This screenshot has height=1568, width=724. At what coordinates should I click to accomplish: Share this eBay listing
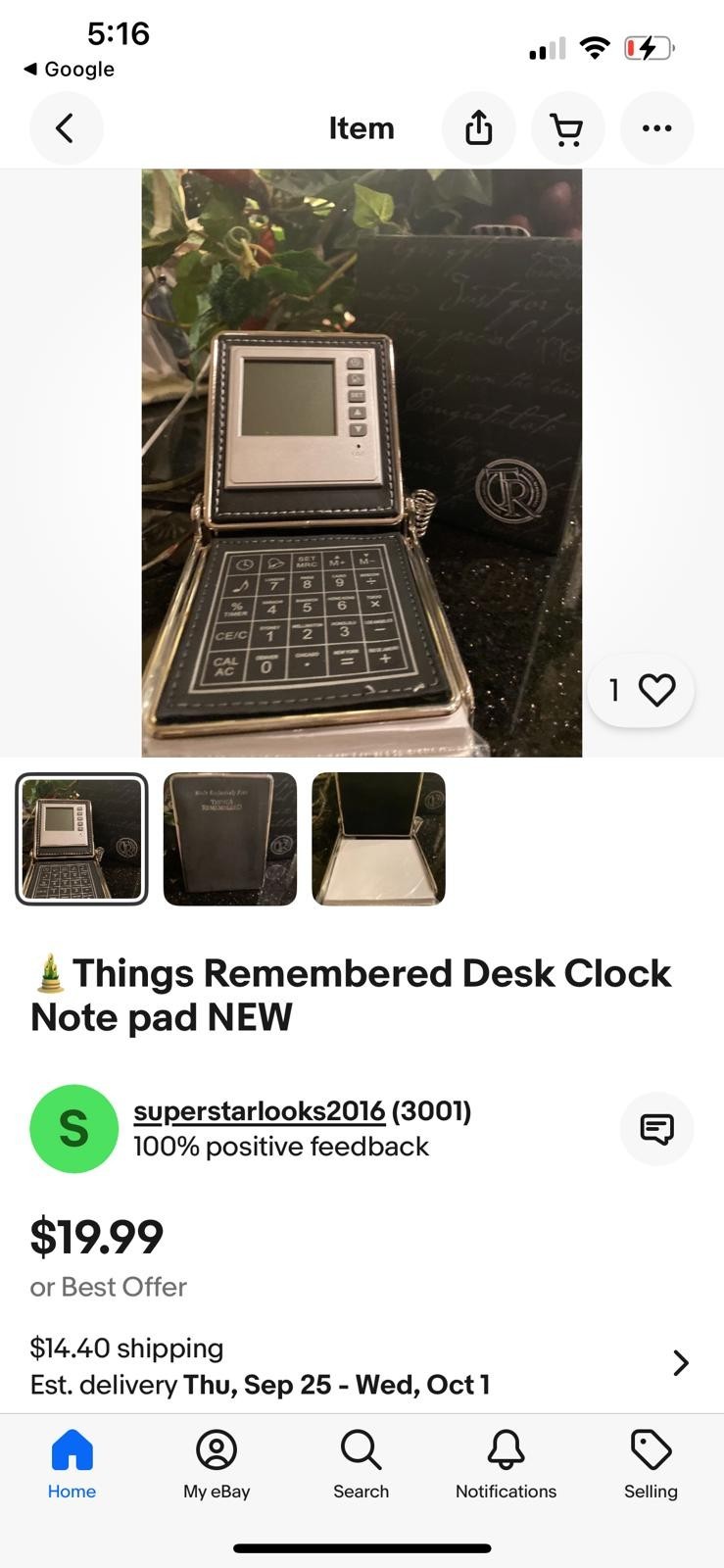pyautogui.click(x=478, y=128)
